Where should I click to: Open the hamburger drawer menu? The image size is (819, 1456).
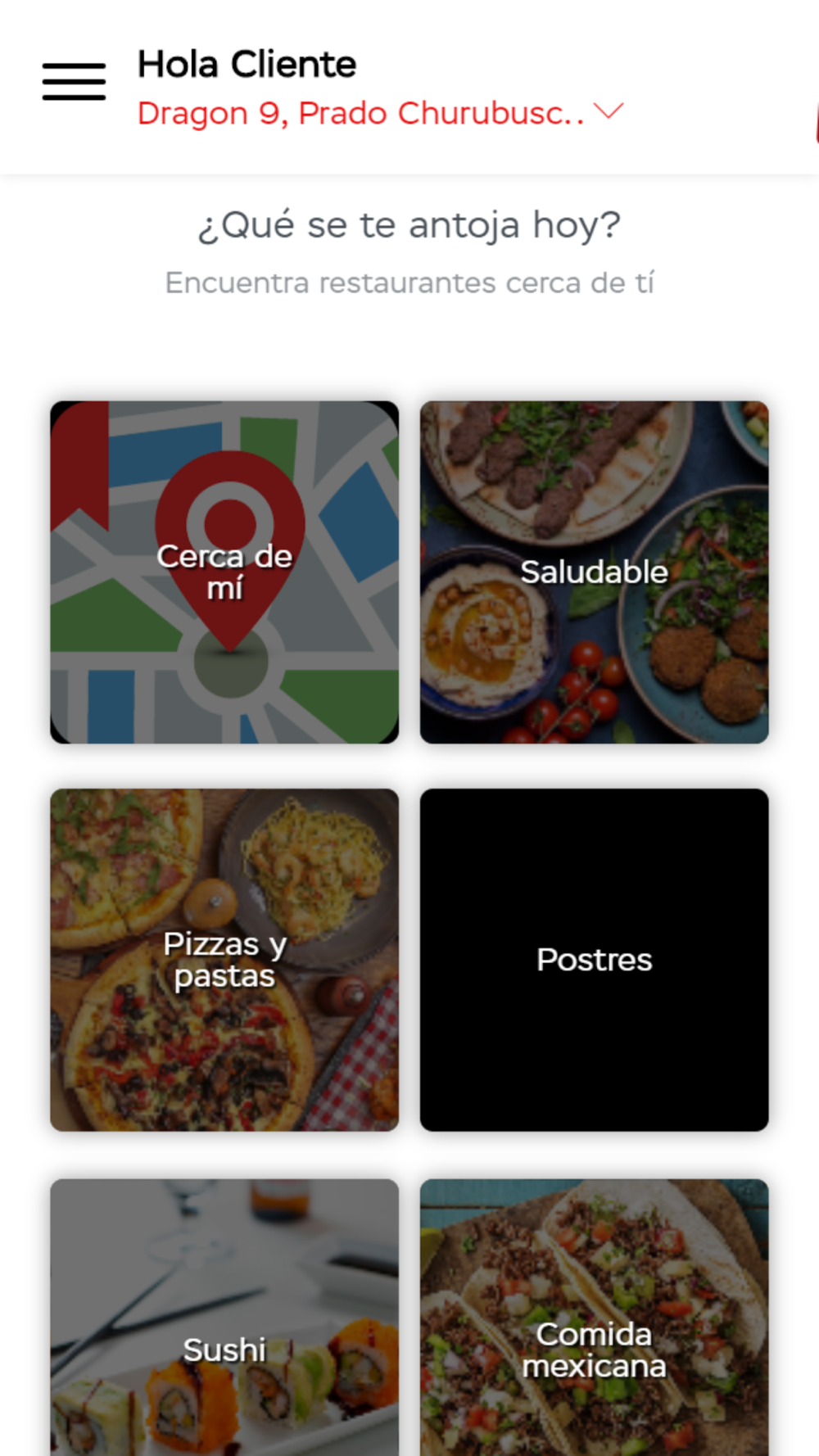(x=74, y=81)
